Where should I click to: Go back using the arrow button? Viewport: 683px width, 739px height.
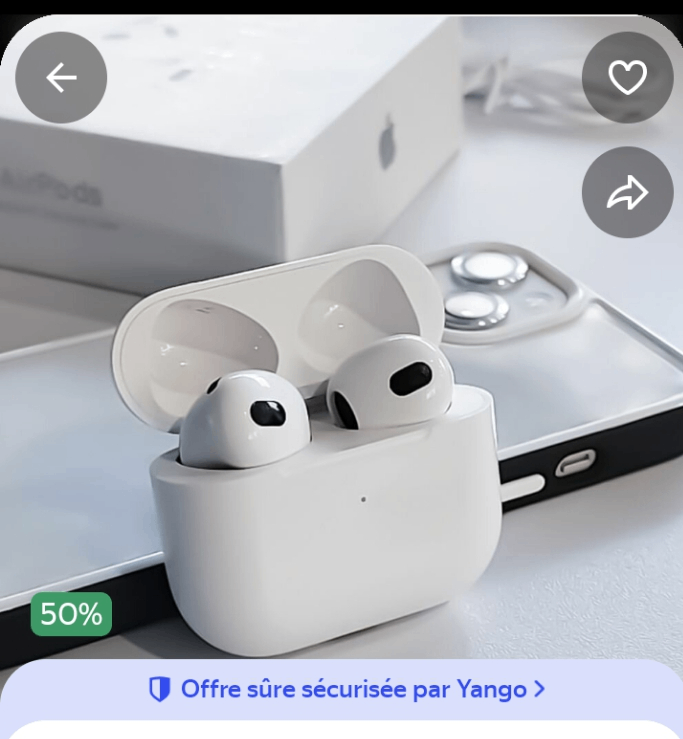[x=61, y=78]
